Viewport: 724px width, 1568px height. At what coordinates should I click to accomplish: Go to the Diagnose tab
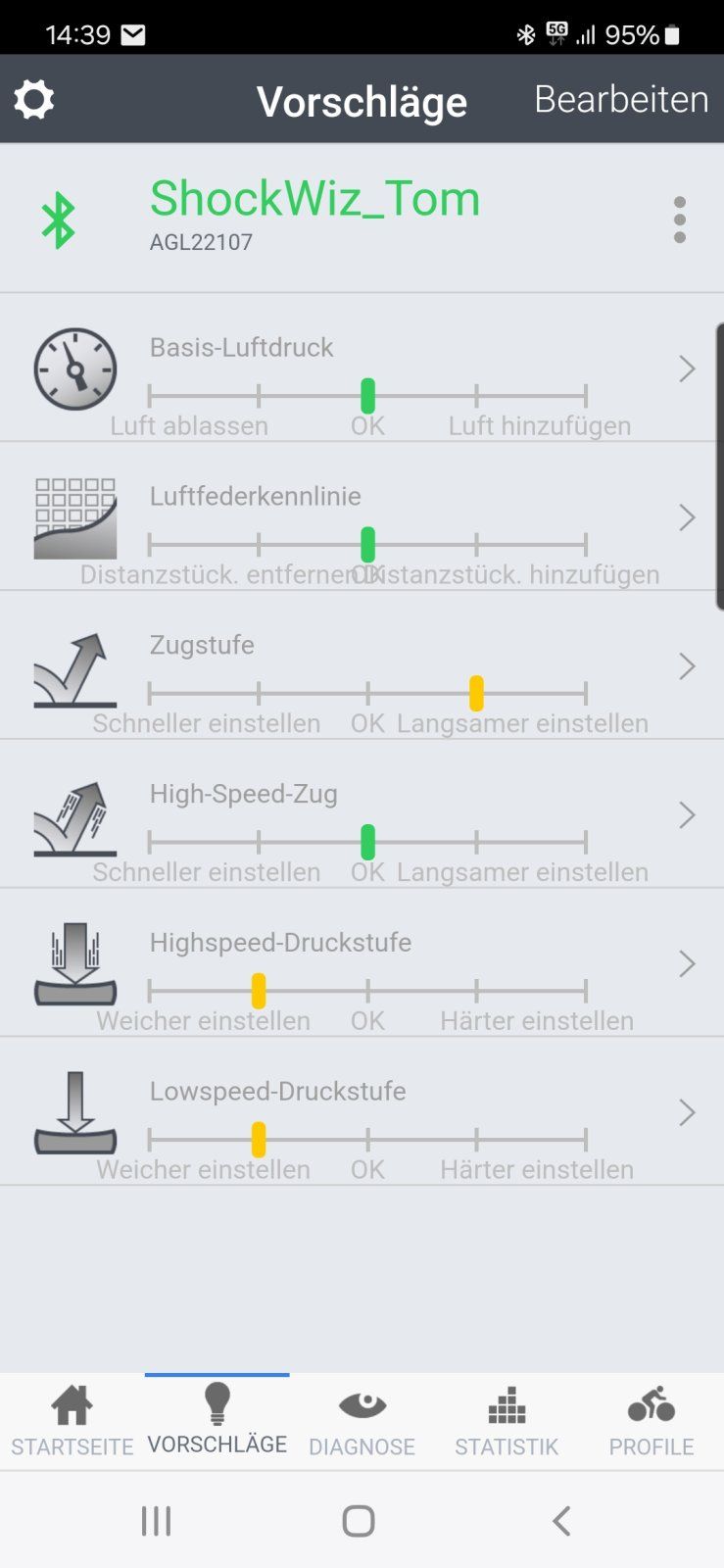(362, 1421)
